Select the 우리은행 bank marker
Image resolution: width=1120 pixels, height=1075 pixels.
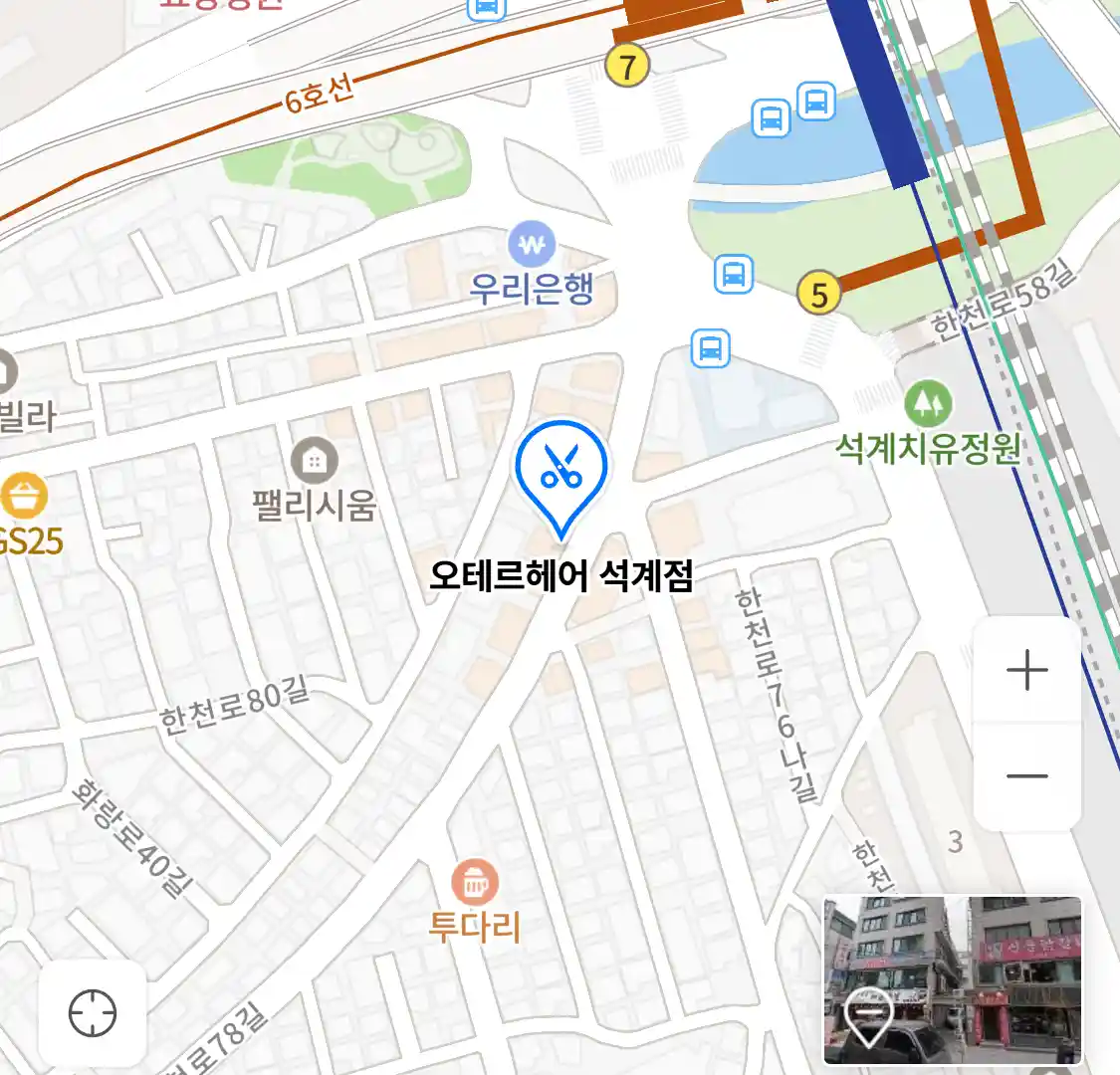click(532, 244)
